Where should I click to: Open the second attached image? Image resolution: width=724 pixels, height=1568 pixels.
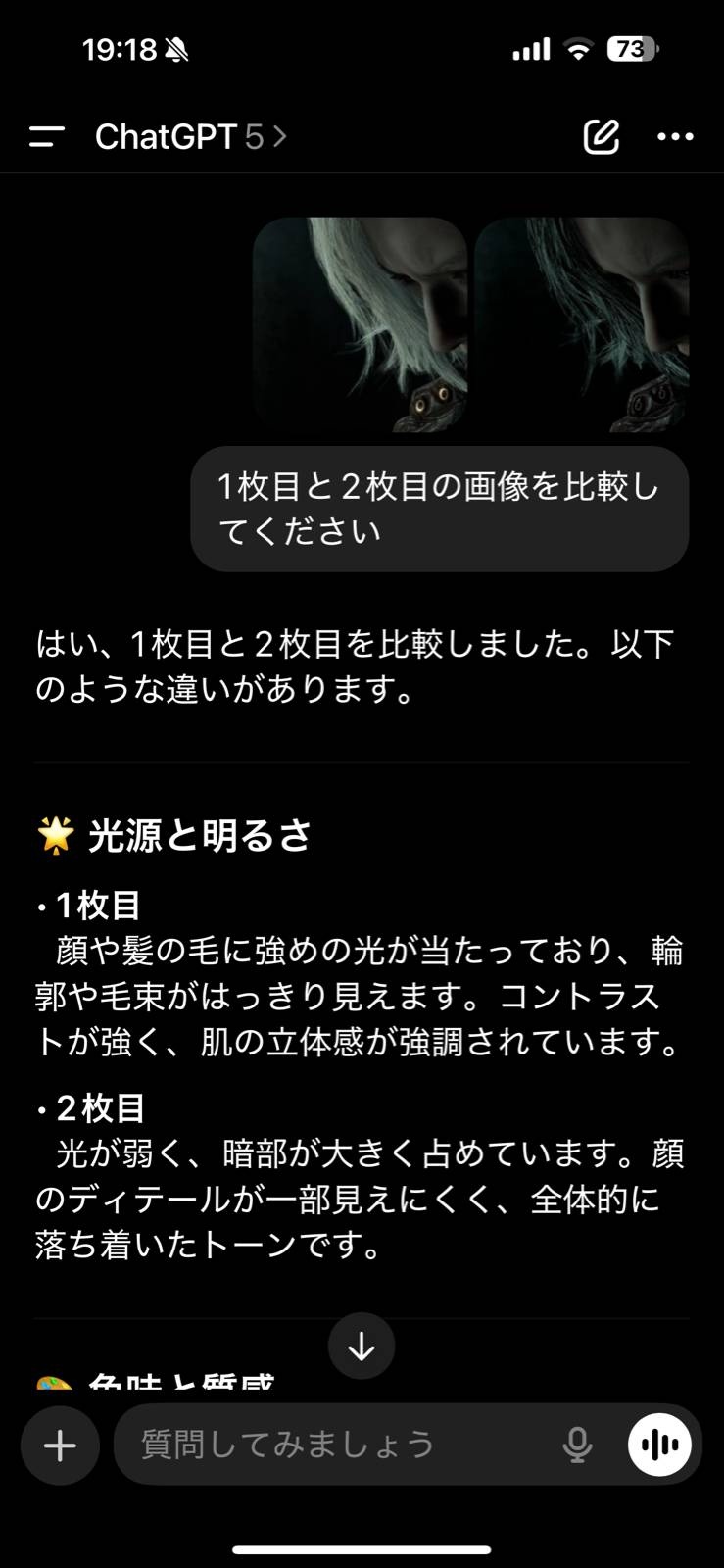582,324
